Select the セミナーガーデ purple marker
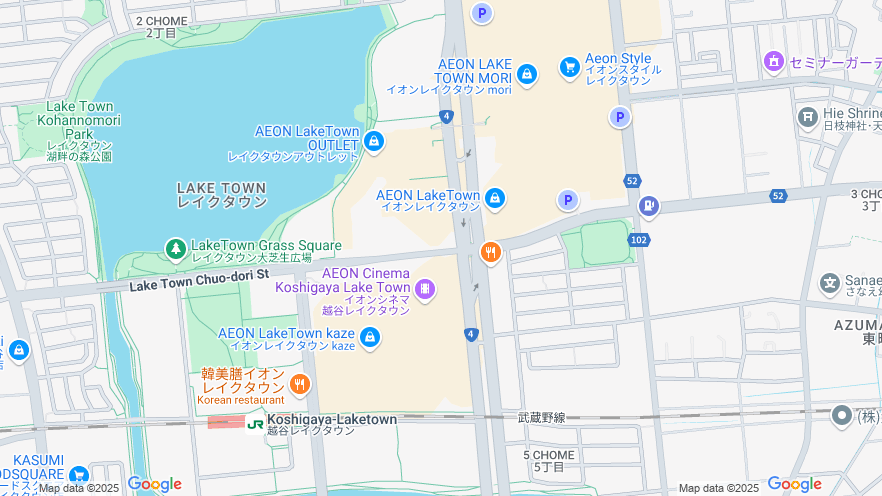This screenshot has height=496, width=882. pyautogui.click(x=773, y=62)
